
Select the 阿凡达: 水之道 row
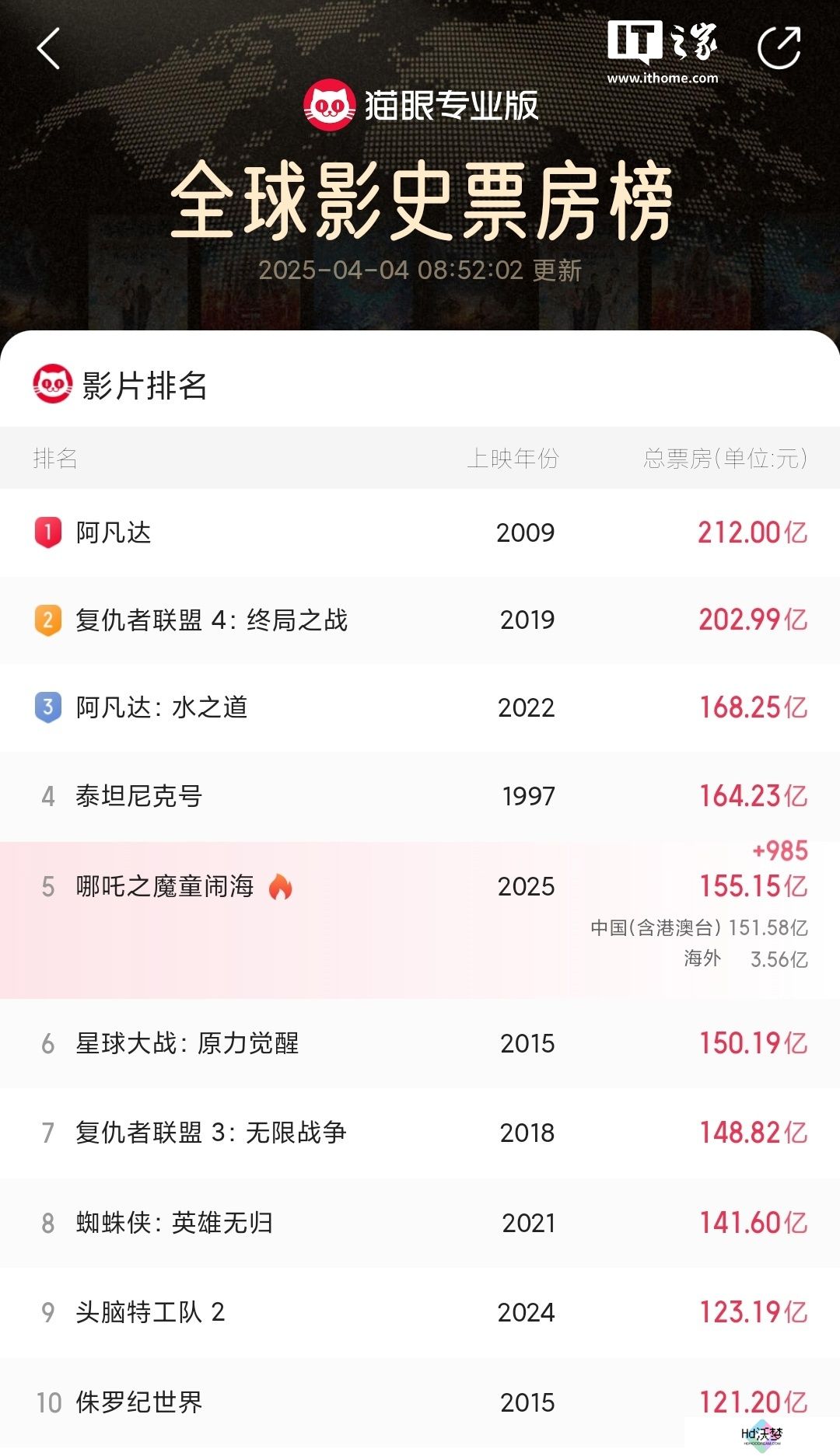pos(420,707)
